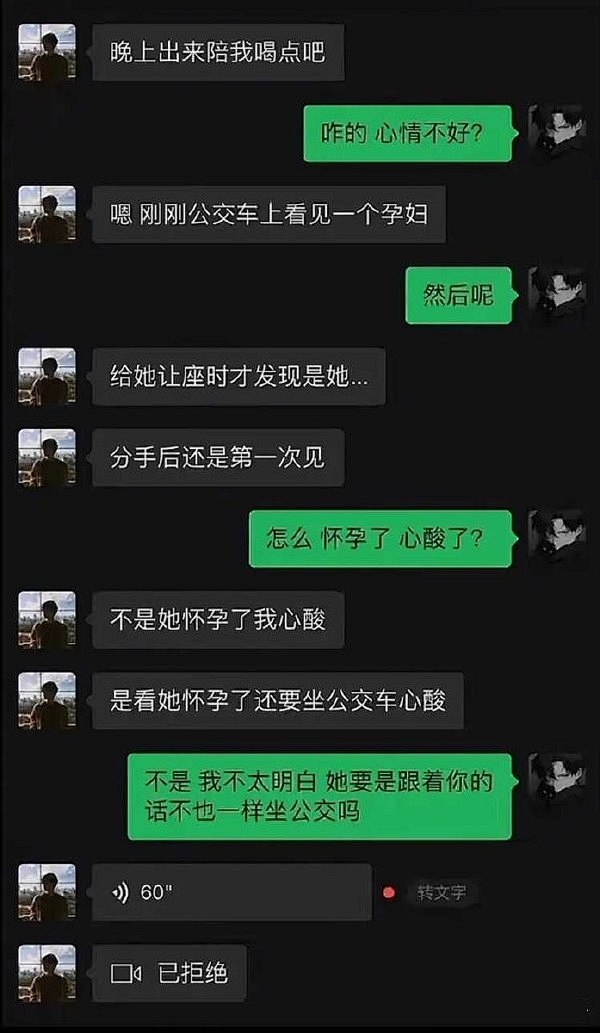Play the 60" voice message
600x1033 pixels.
(x=232, y=892)
